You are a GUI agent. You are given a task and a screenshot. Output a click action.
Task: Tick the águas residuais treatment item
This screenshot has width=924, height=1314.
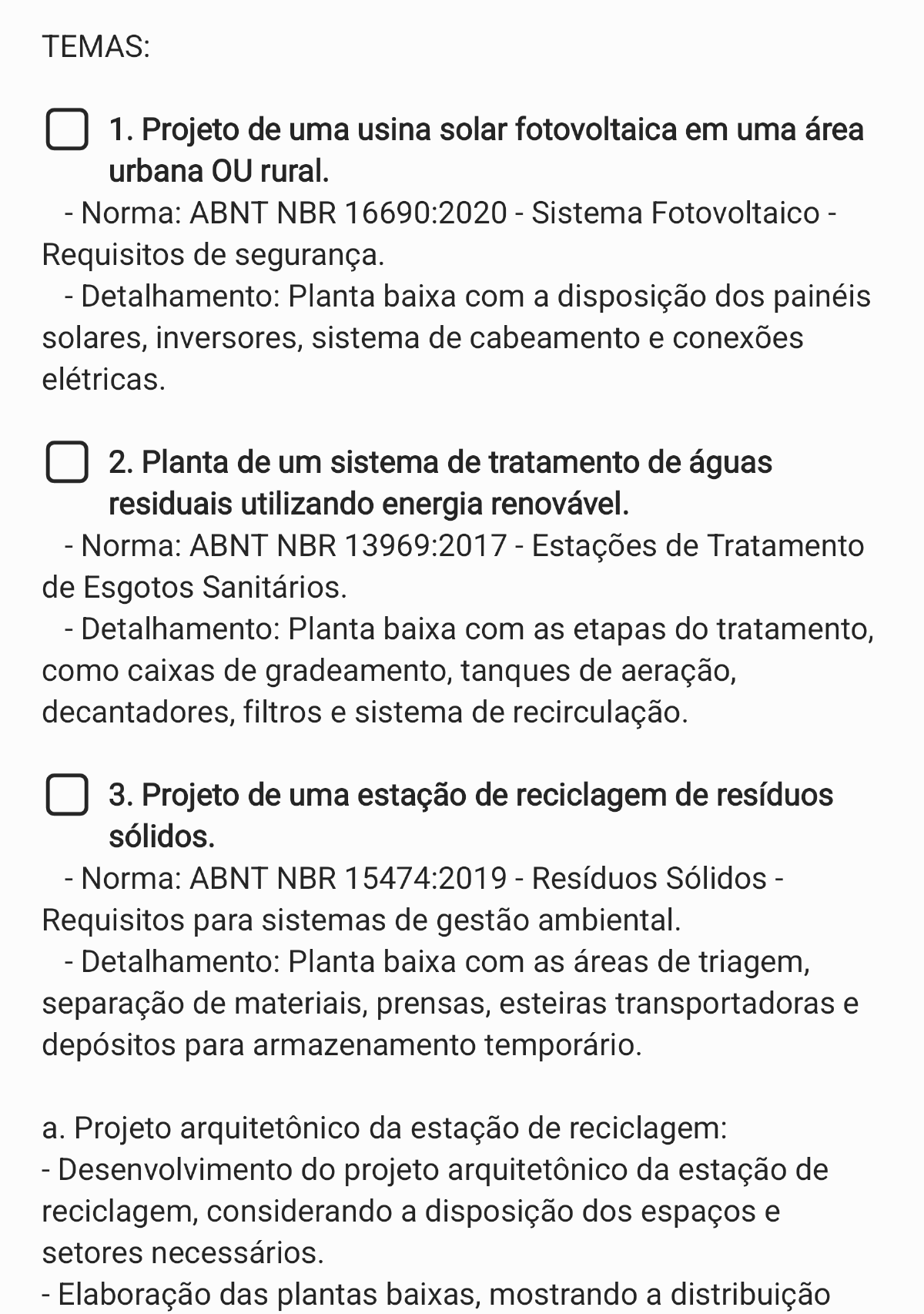(67, 462)
